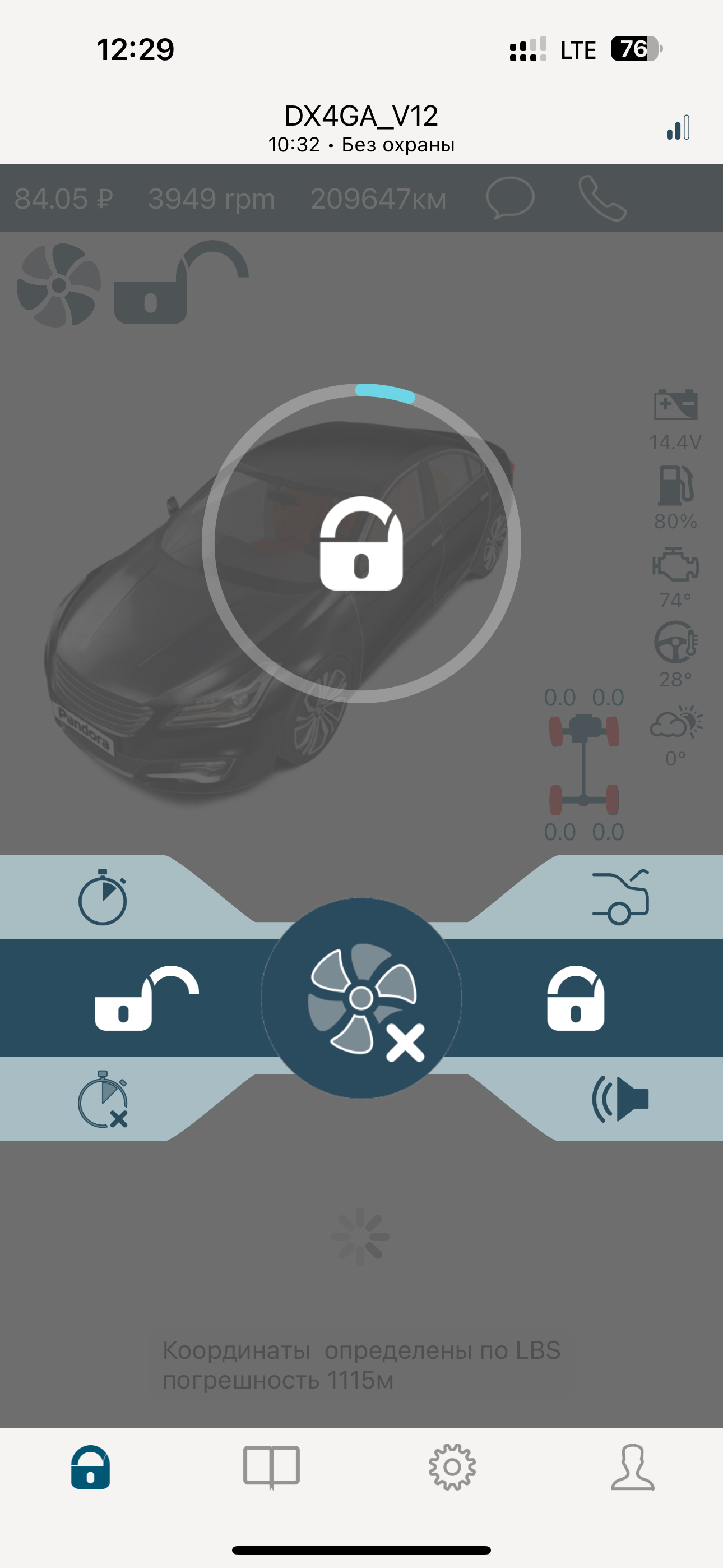
Task: Open the speech bubble messages icon
Action: [x=510, y=198]
